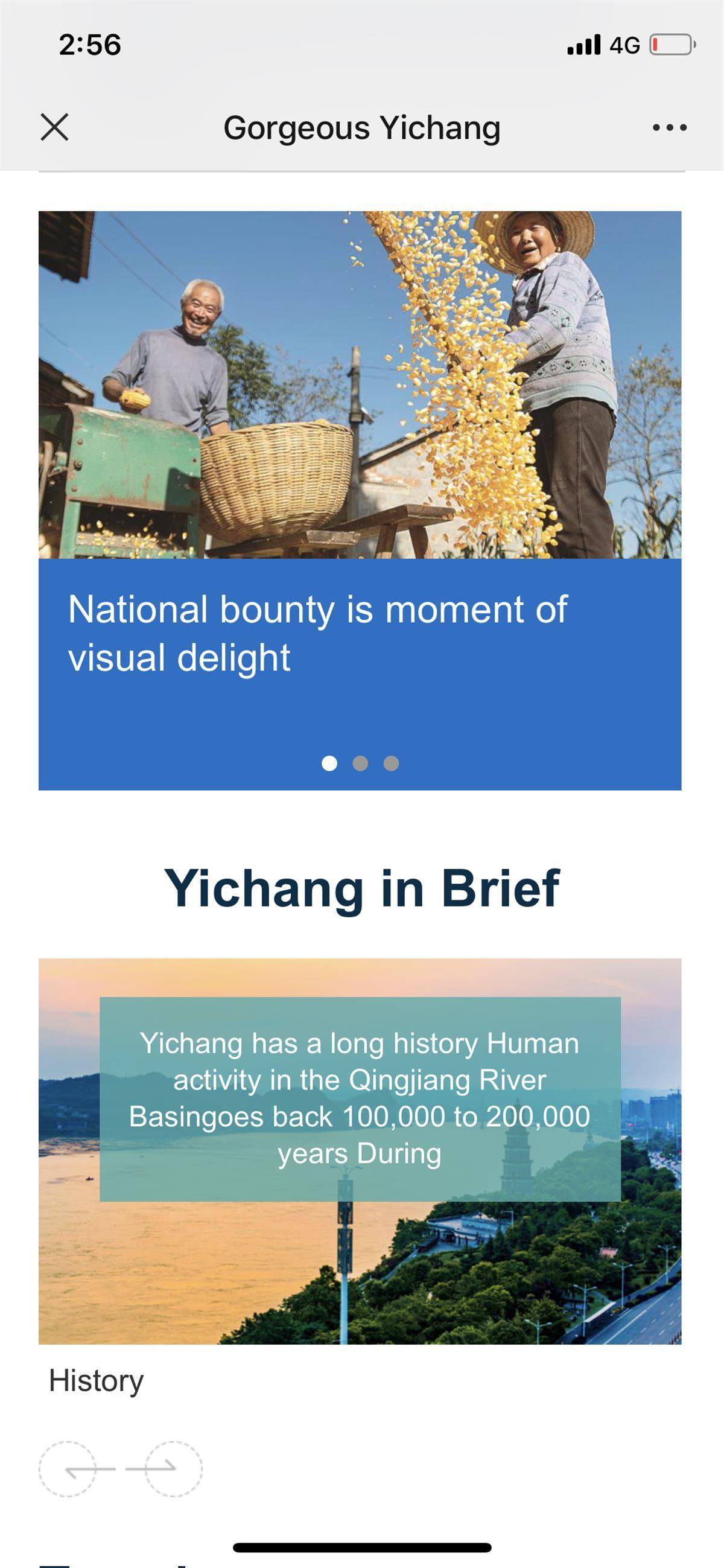Select the first carousel dot
This screenshot has width=724, height=1568.
(329, 762)
